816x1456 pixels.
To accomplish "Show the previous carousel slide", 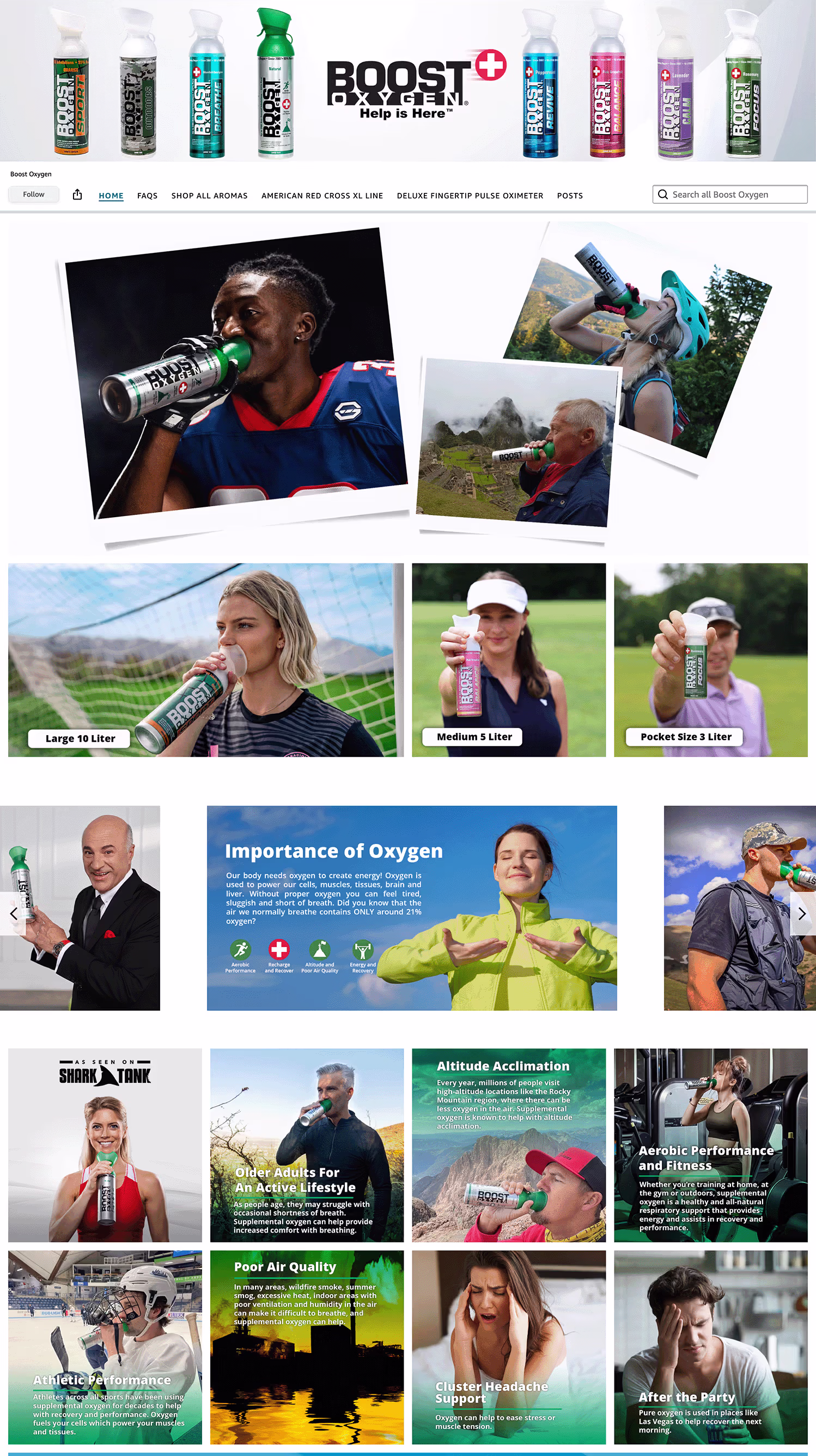I will [x=14, y=913].
